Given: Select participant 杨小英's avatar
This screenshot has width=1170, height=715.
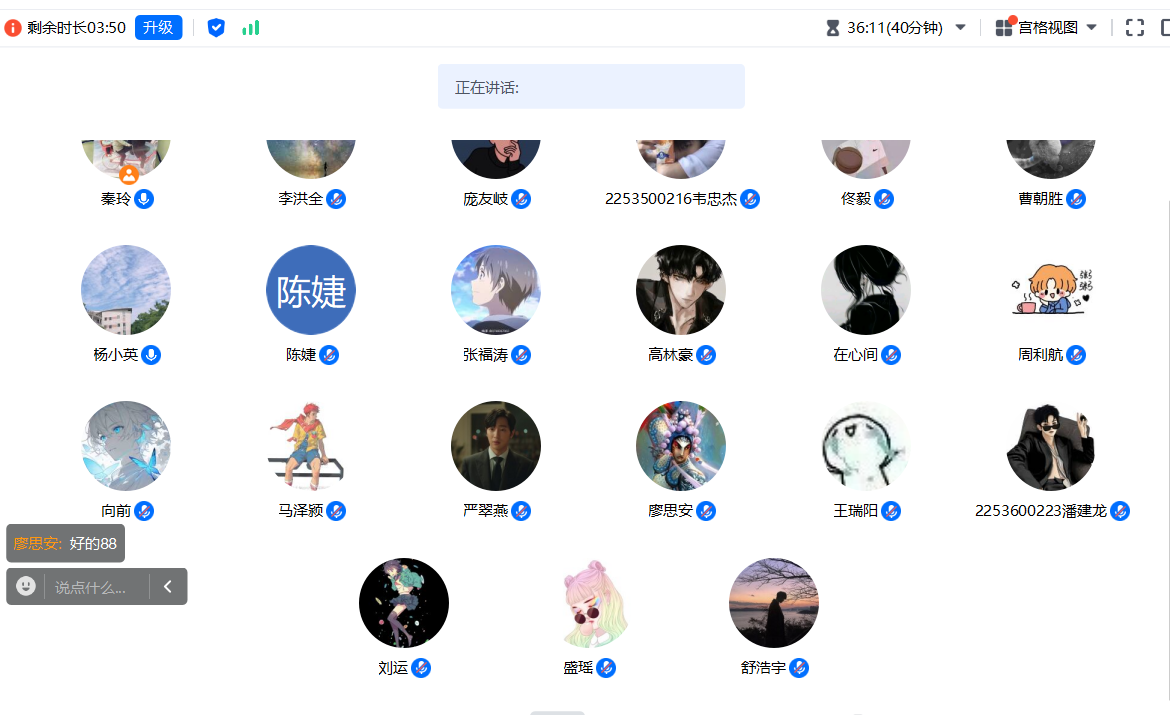Looking at the screenshot, I should (x=126, y=290).
